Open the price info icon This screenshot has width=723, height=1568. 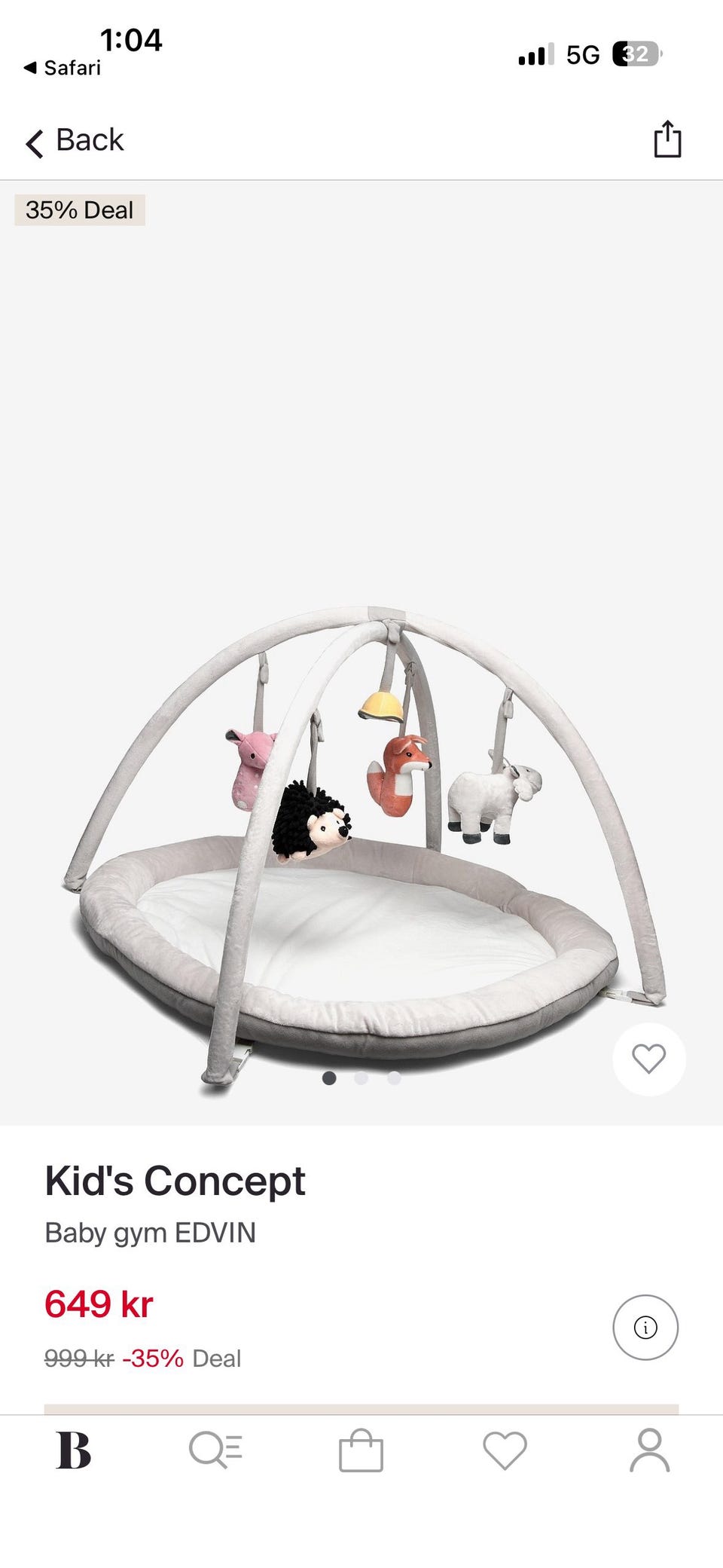click(645, 1327)
